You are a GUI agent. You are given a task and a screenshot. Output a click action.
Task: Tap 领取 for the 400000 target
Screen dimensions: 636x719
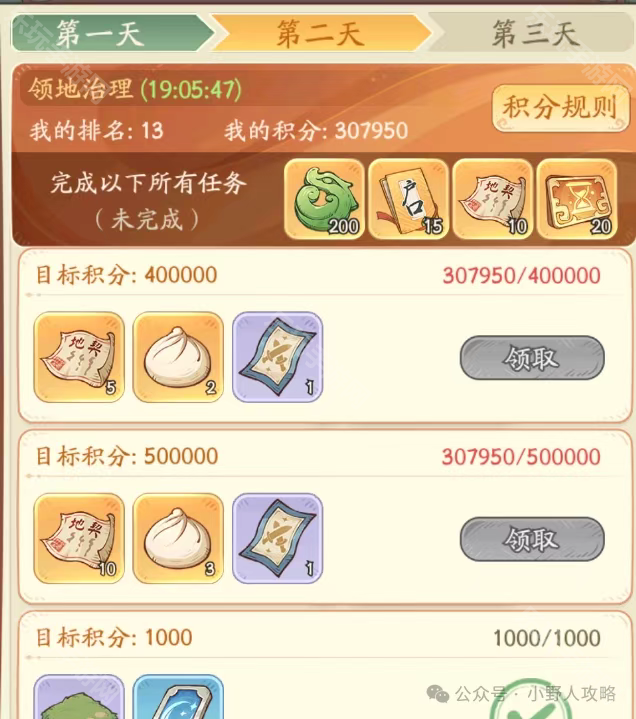coord(532,358)
